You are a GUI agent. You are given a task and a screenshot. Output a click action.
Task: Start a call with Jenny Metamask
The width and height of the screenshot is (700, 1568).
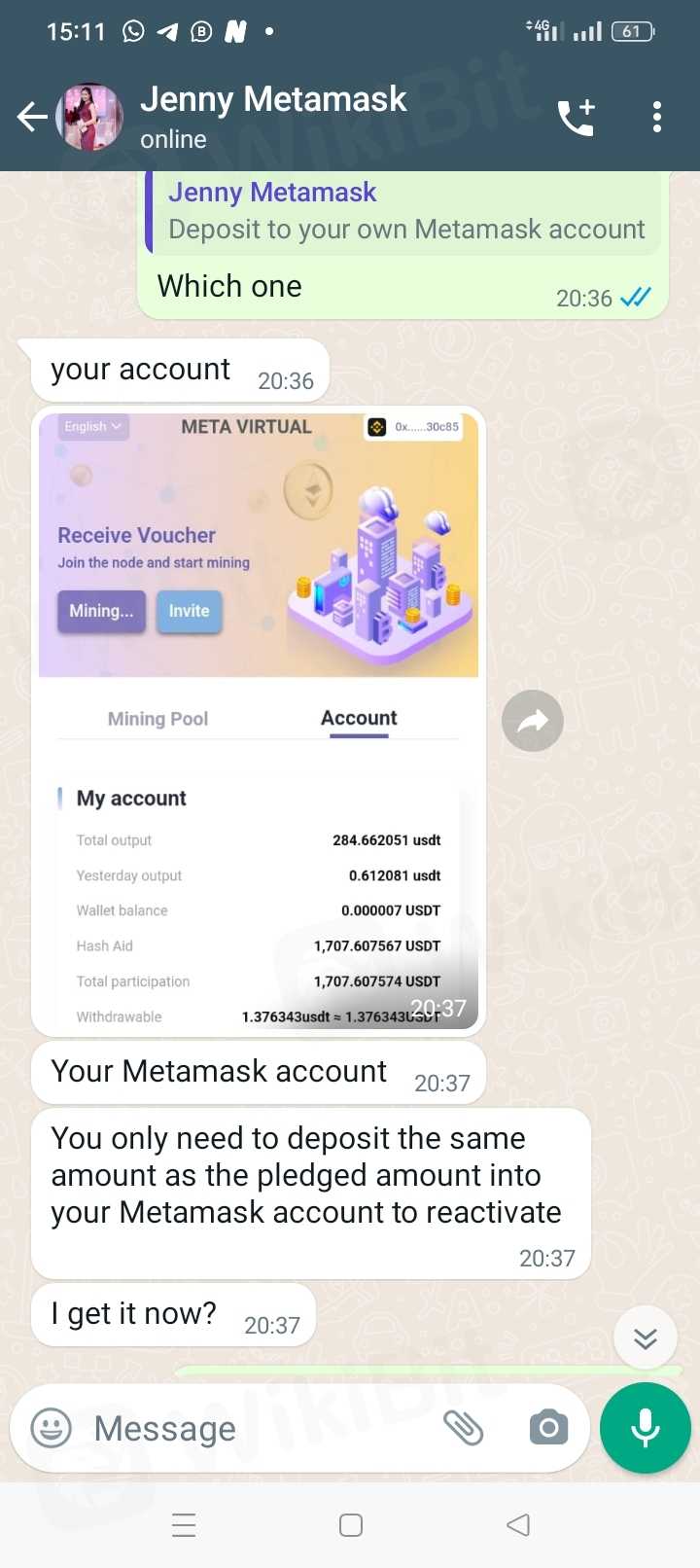pos(576,118)
